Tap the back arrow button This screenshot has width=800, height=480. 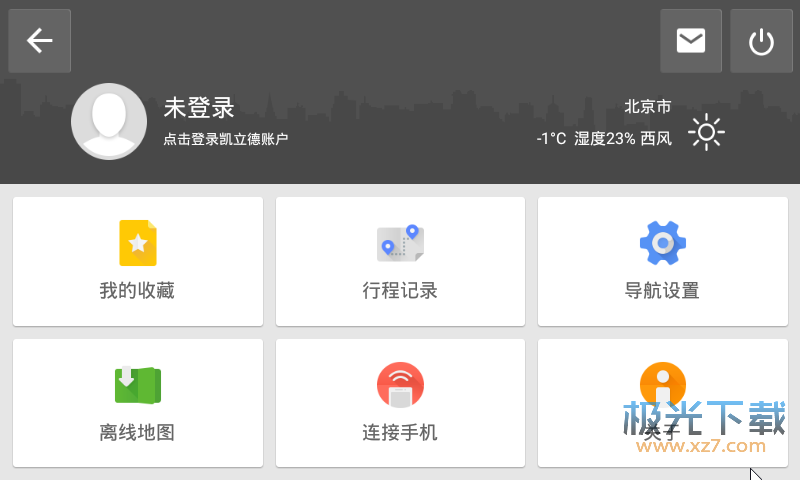40,41
